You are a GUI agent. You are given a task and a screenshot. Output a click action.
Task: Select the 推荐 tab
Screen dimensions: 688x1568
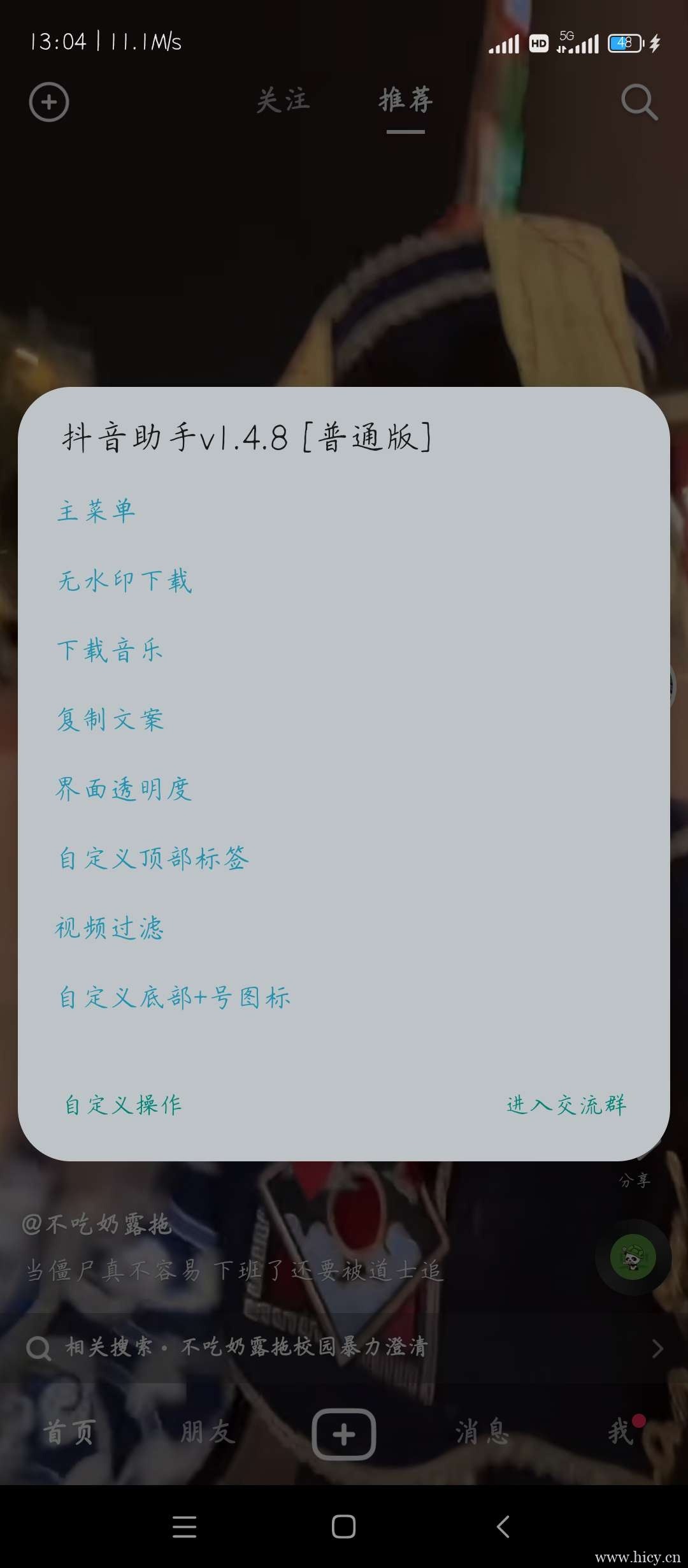click(x=404, y=101)
